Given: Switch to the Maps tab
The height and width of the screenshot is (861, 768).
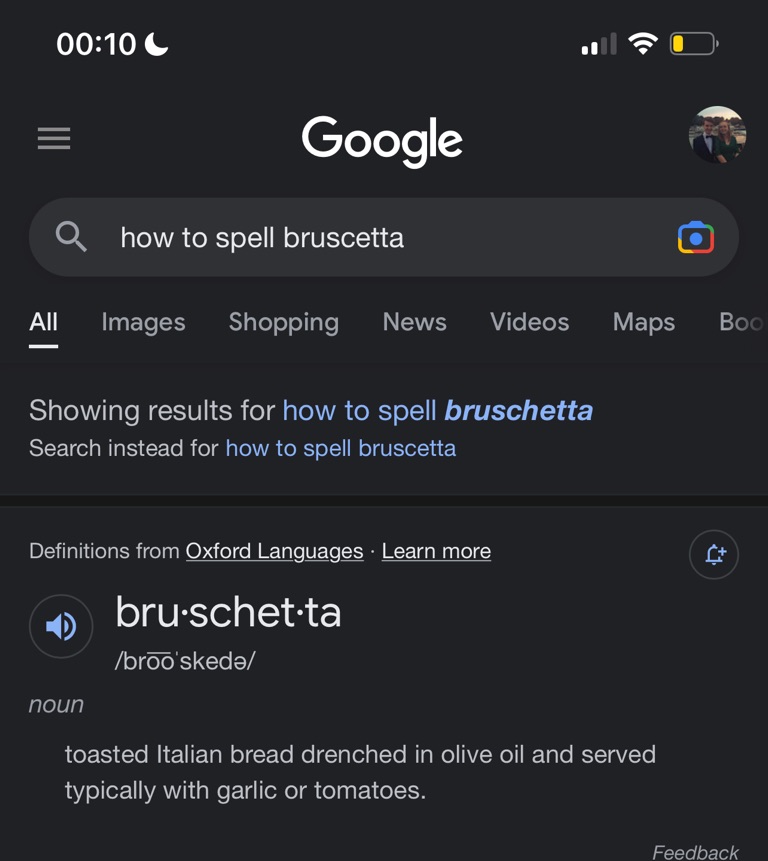Looking at the screenshot, I should coord(643,322).
